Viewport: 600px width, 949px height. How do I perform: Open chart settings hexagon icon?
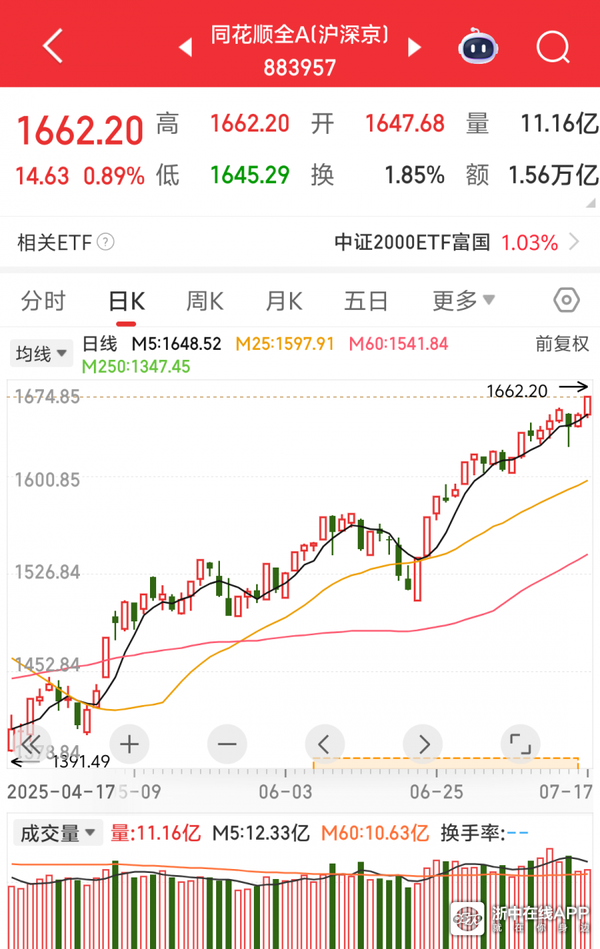click(x=566, y=300)
